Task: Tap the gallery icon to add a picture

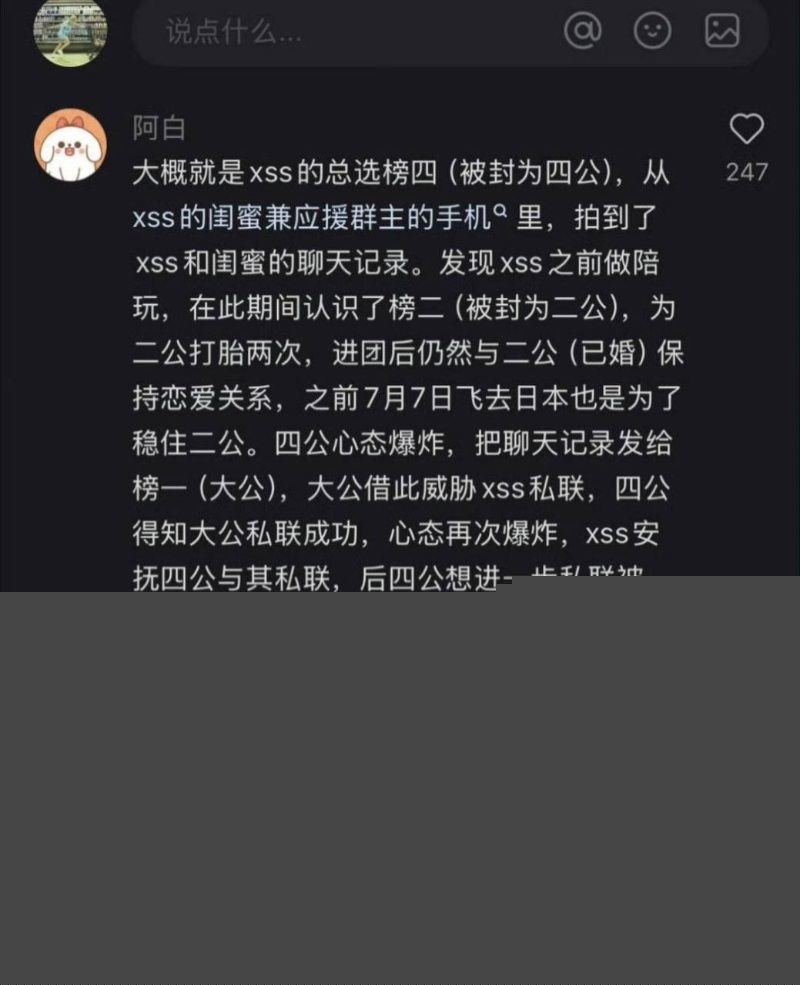Action: pyautogui.click(x=722, y=32)
